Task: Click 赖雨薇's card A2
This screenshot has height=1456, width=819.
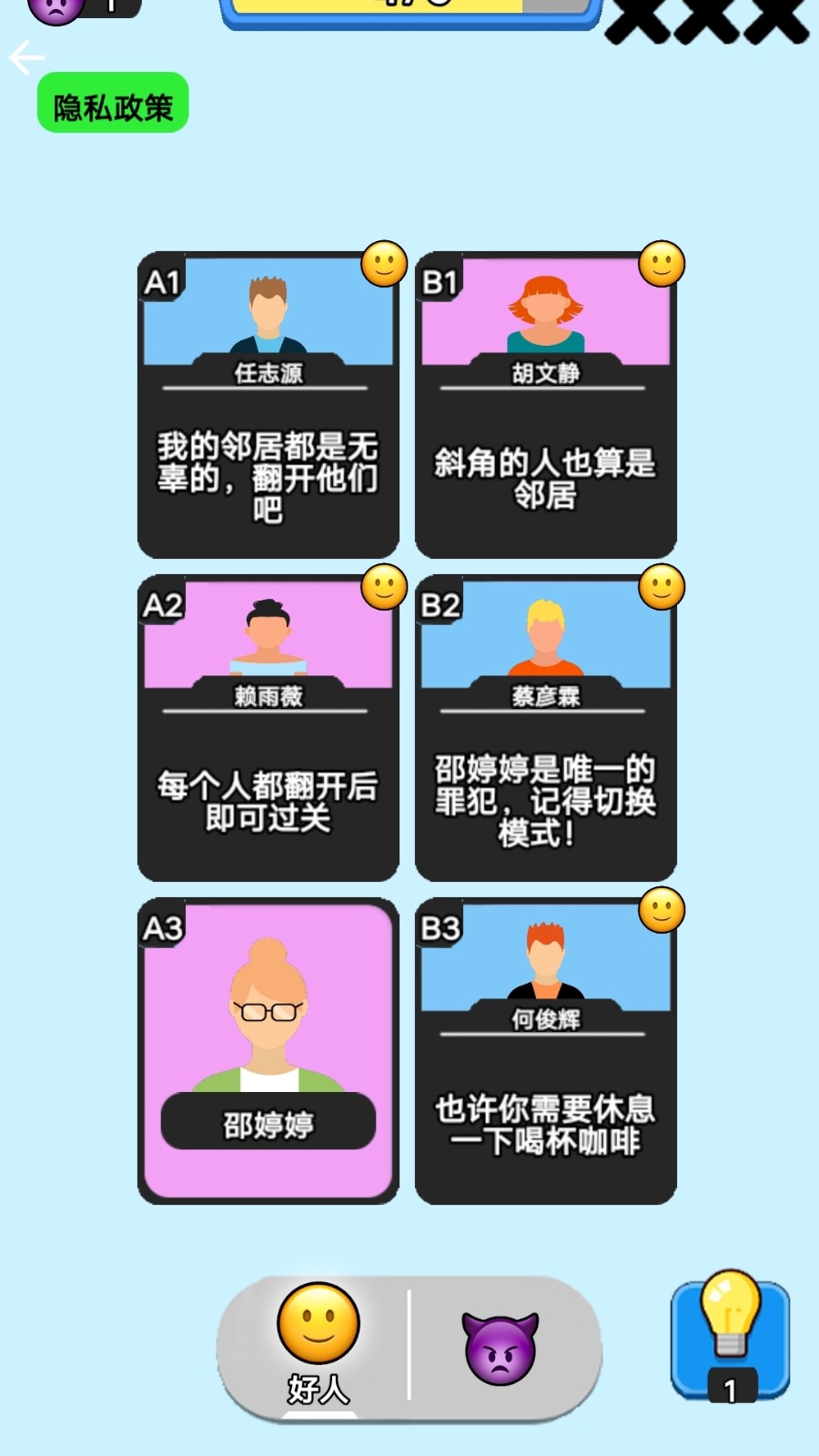Action: (x=268, y=728)
